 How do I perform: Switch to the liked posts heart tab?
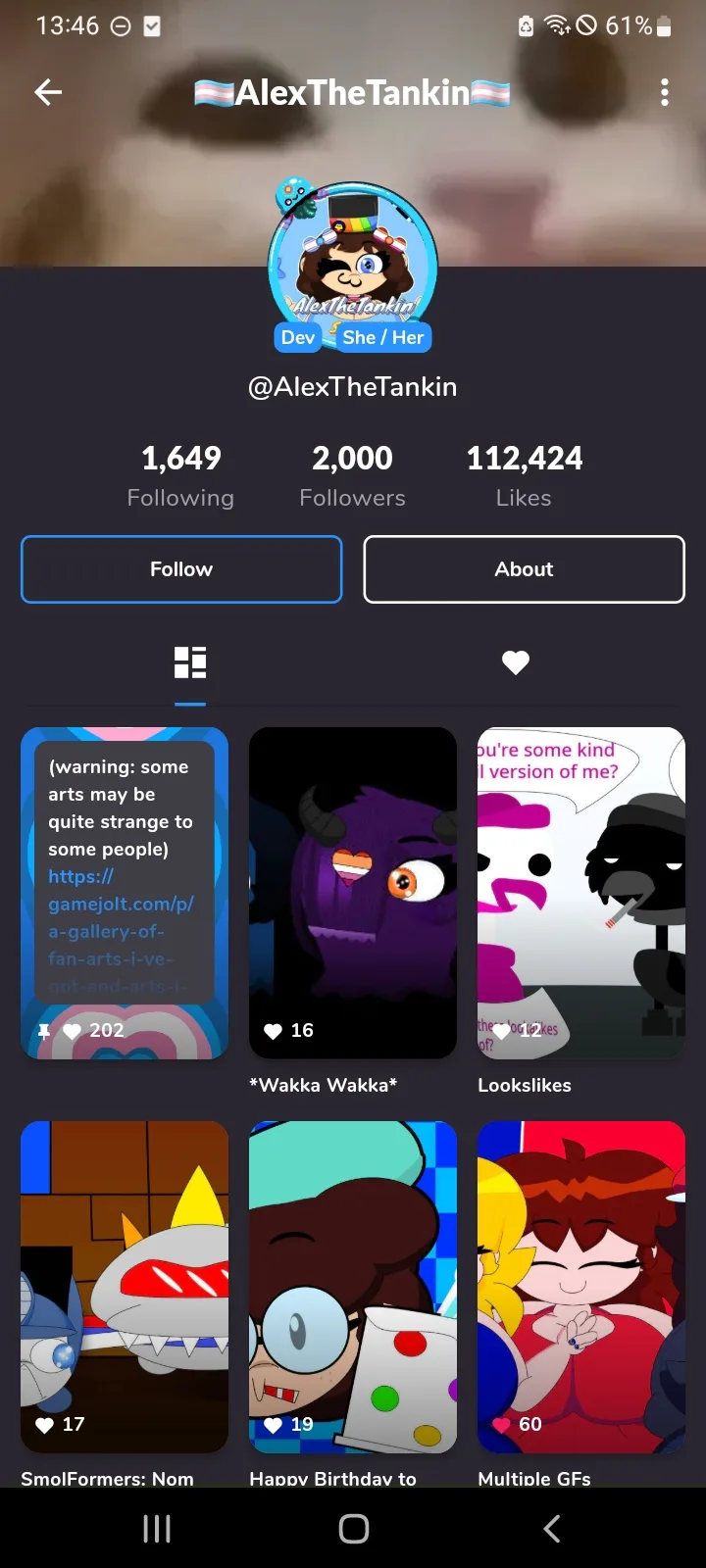point(516,663)
